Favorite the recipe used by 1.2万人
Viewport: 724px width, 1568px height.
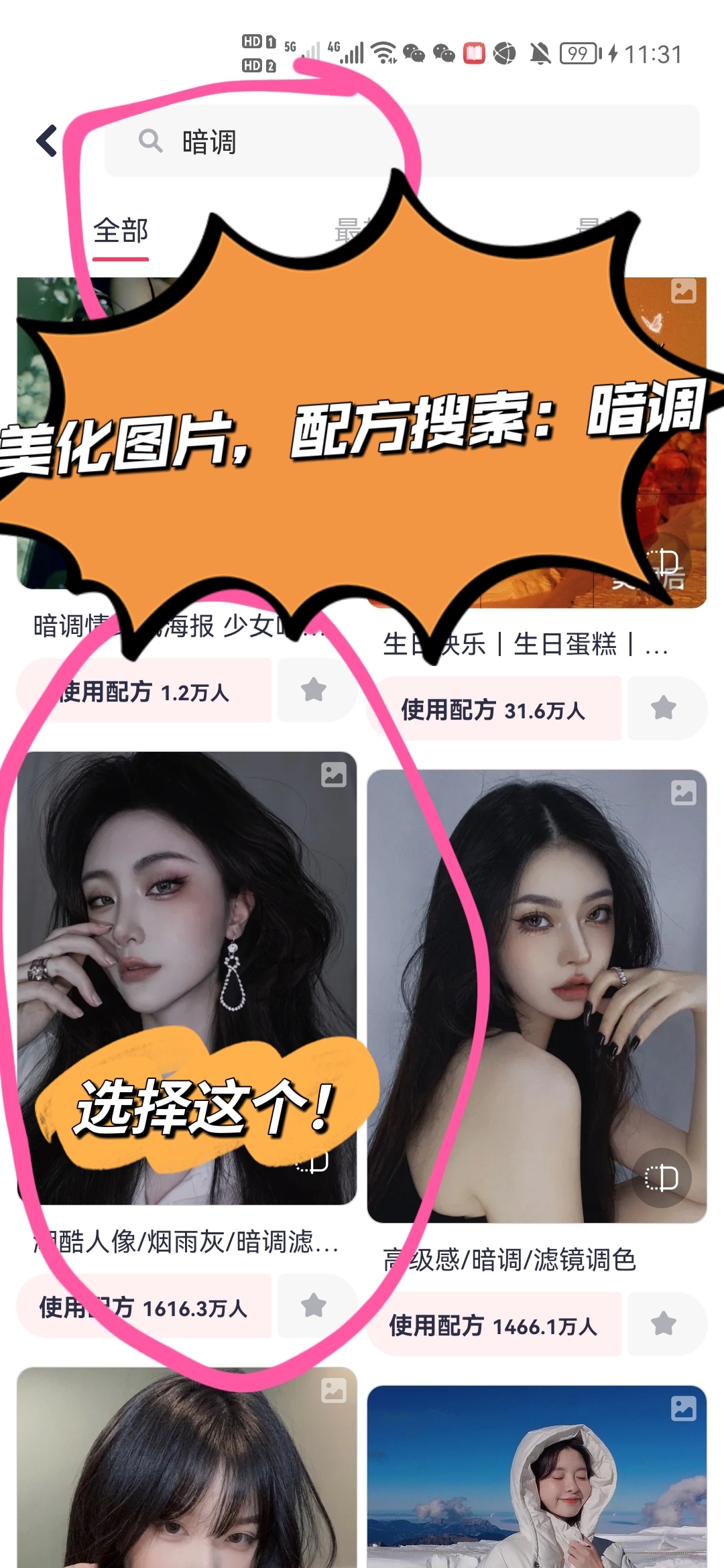(x=314, y=690)
